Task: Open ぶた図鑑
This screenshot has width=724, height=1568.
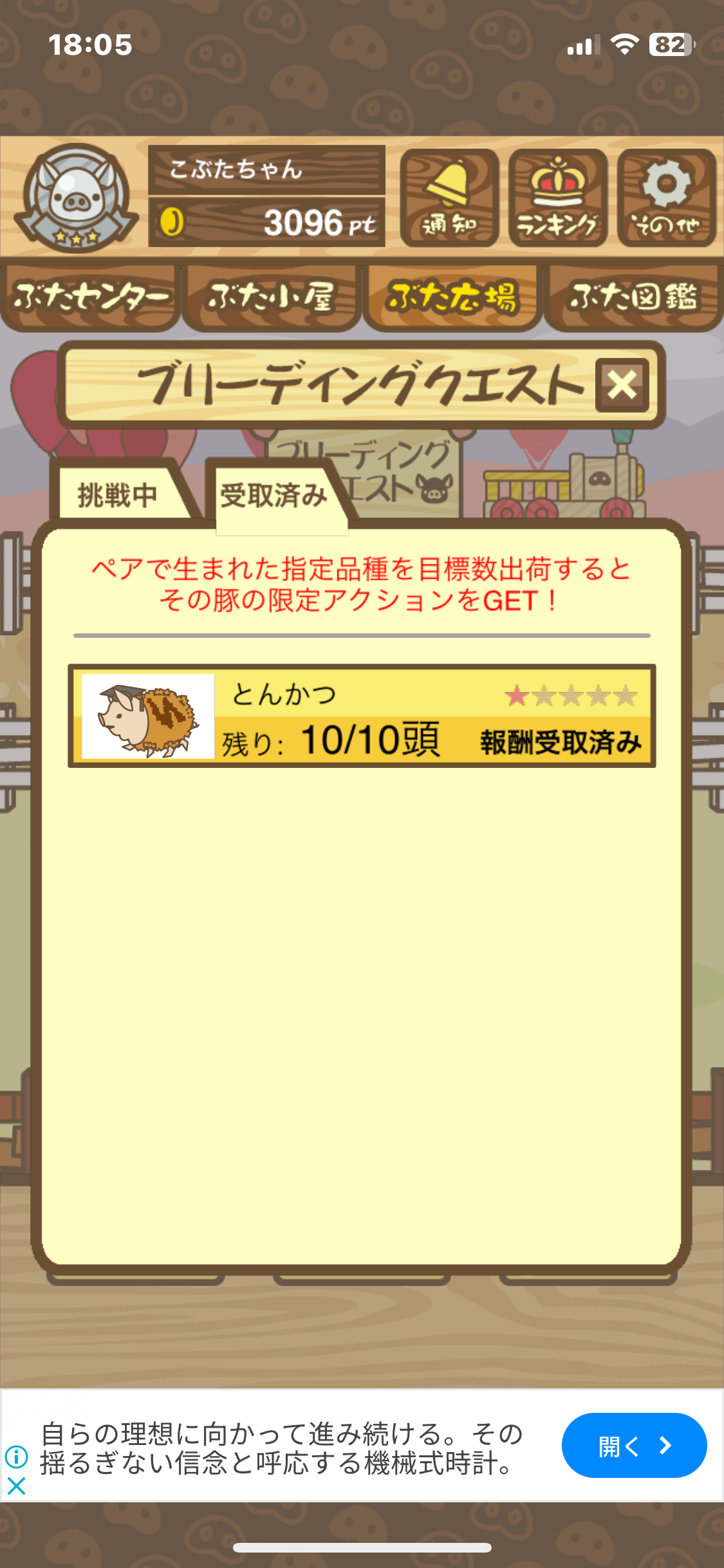Action: (x=633, y=297)
